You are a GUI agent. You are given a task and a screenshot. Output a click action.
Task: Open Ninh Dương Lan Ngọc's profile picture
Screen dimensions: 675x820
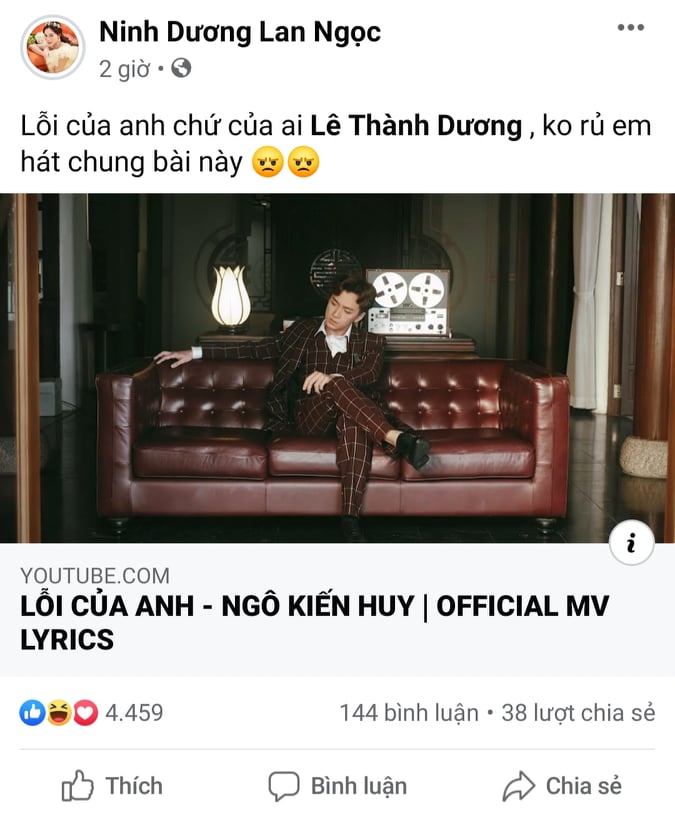[x=53, y=48]
